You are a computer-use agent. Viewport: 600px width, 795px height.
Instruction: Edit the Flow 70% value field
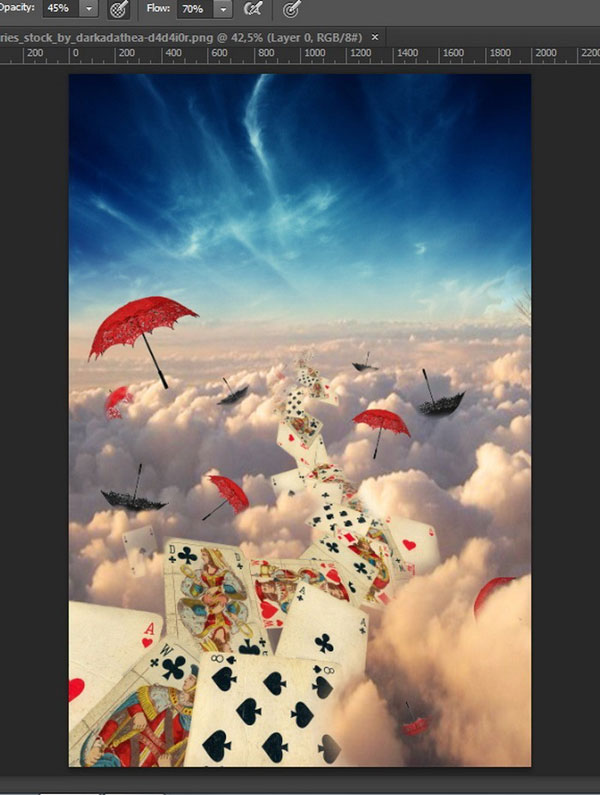click(194, 9)
